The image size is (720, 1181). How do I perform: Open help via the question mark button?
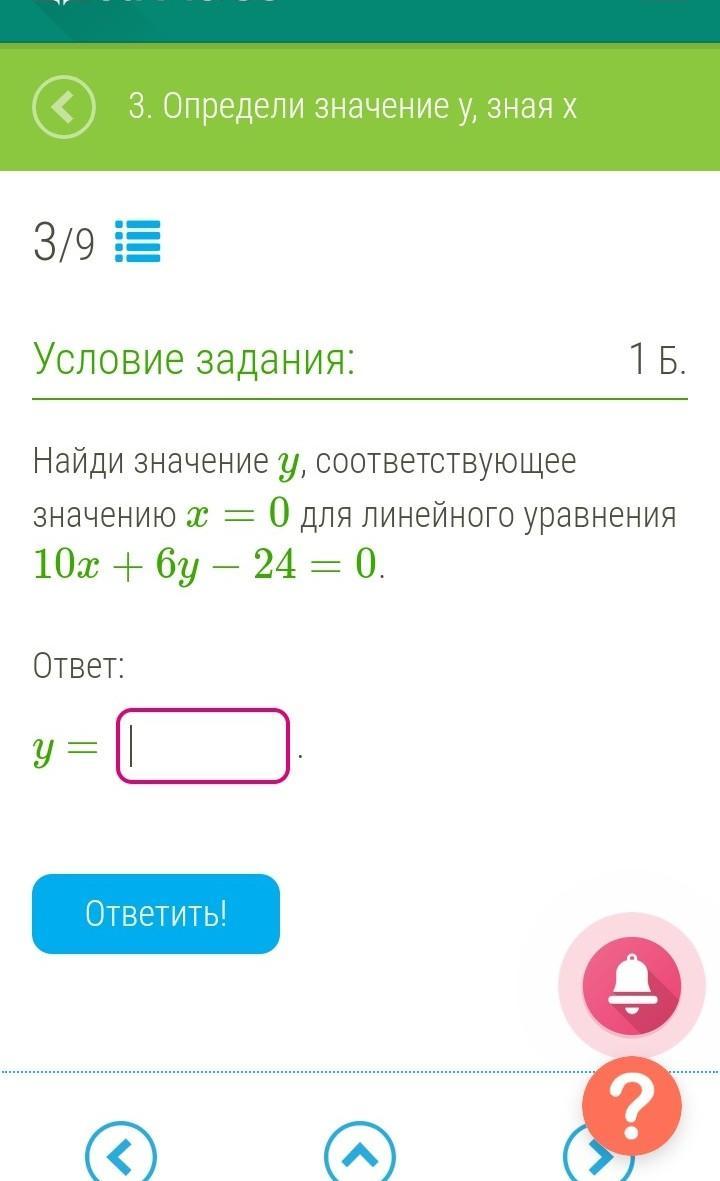pyautogui.click(x=631, y=1106)
